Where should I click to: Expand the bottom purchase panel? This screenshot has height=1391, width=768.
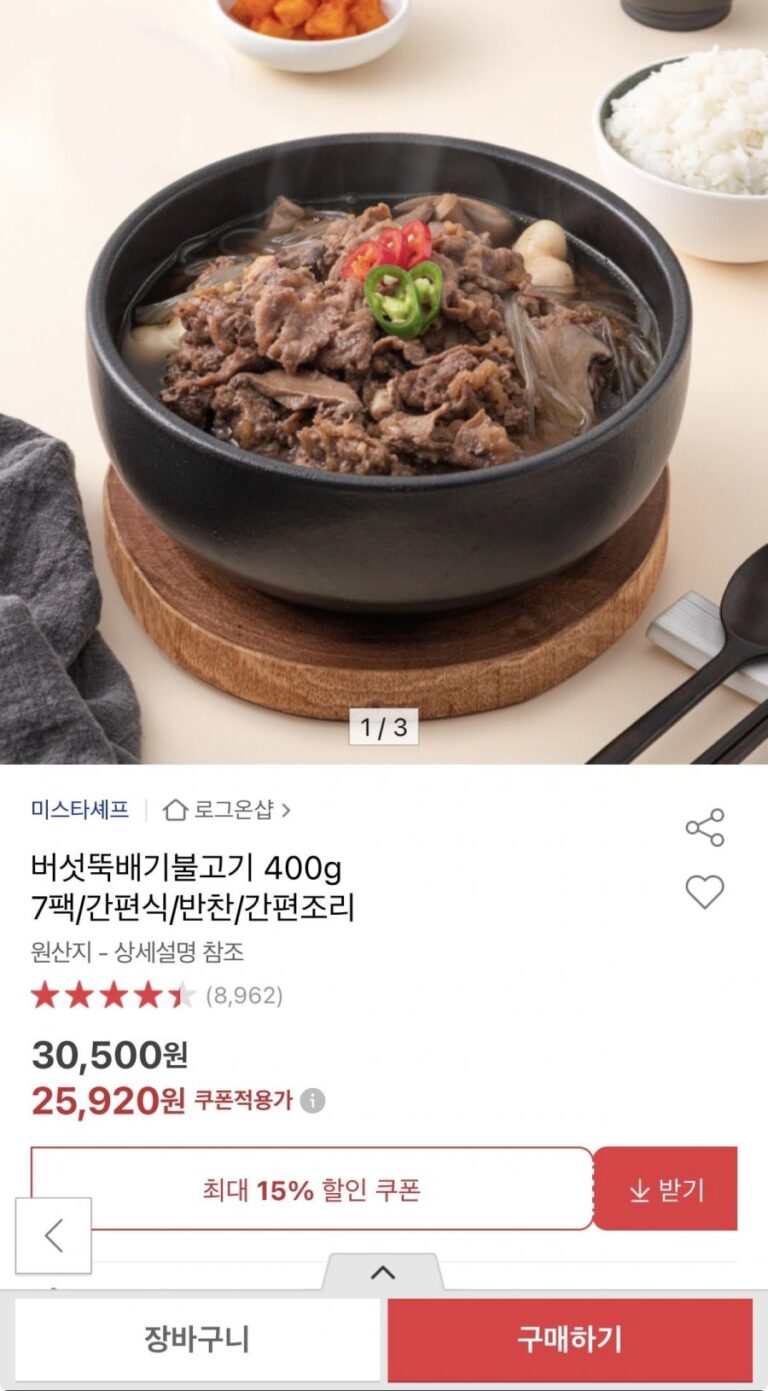click(382, 1273)
